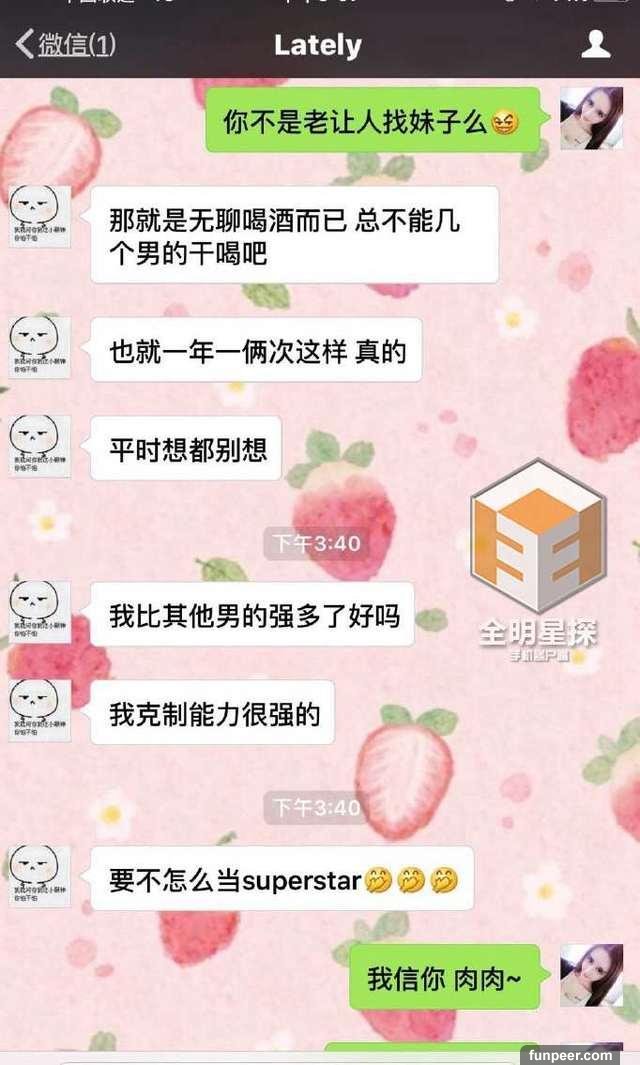Open my avatar beside 我信你 肉肉~
This screenshot has width=640, height=1065.
coord(591,975)
